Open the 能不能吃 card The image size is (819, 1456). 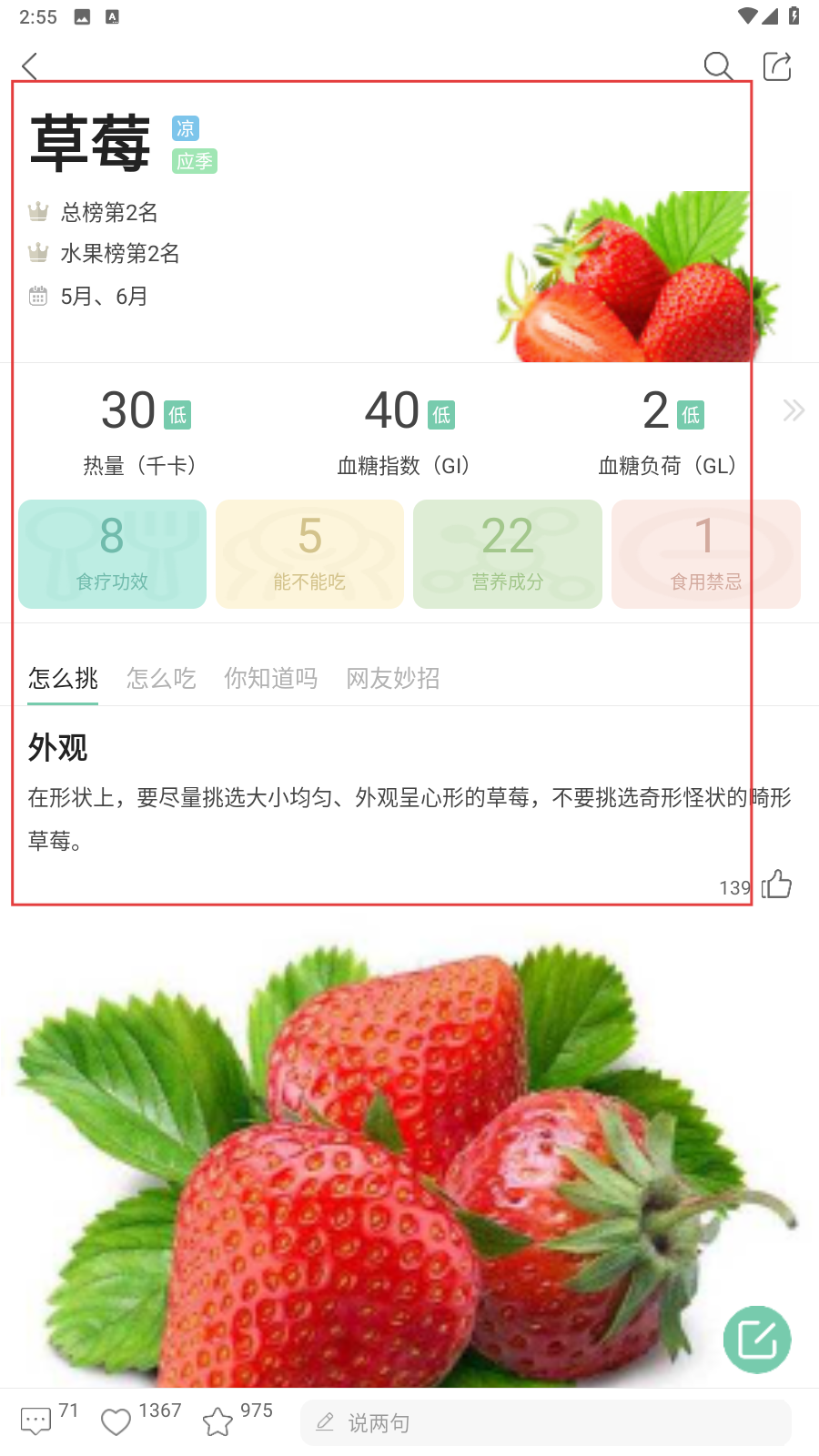click(309, 553)
